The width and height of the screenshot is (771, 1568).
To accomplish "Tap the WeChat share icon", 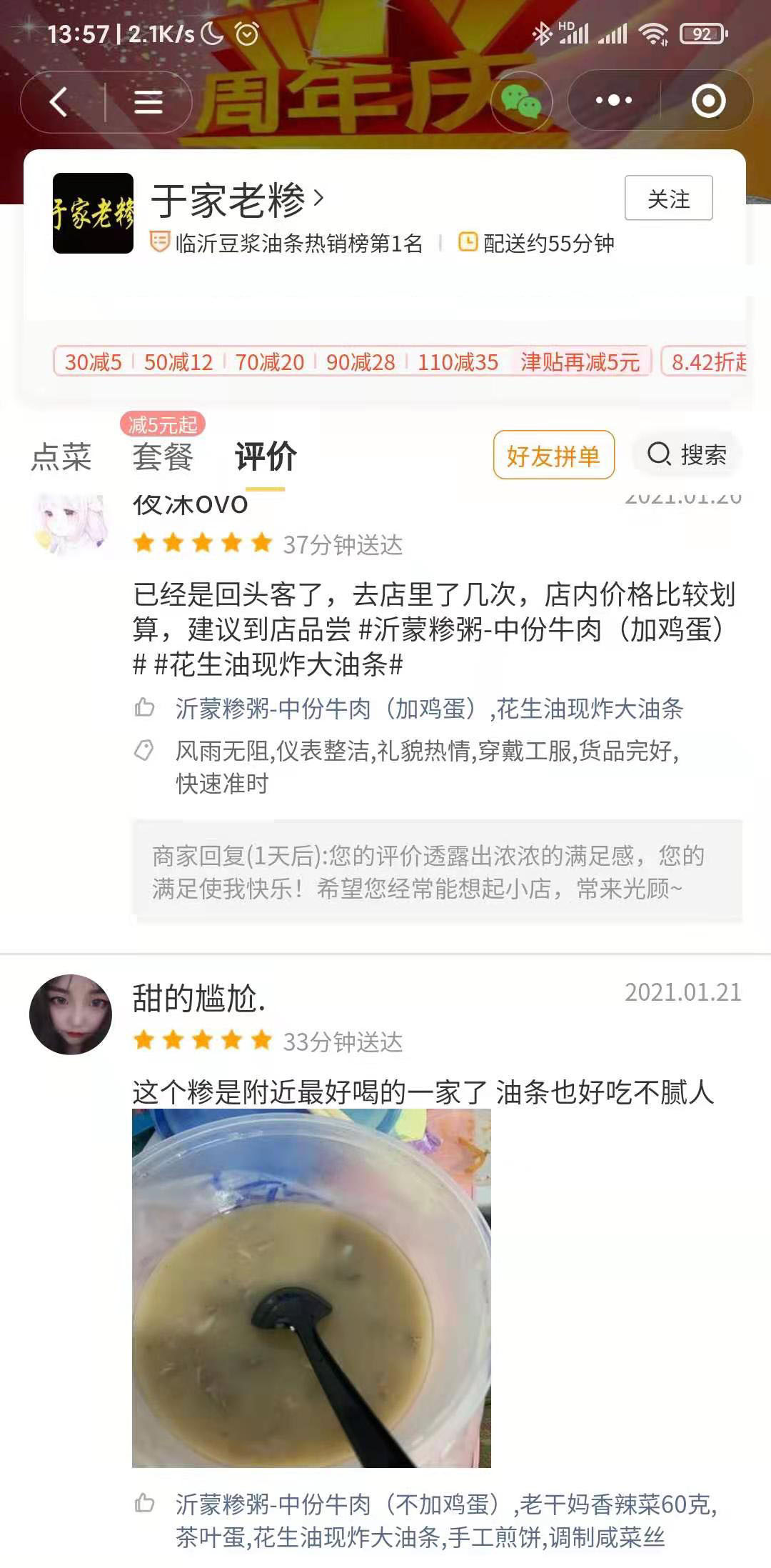I will [x=521, y=101].
